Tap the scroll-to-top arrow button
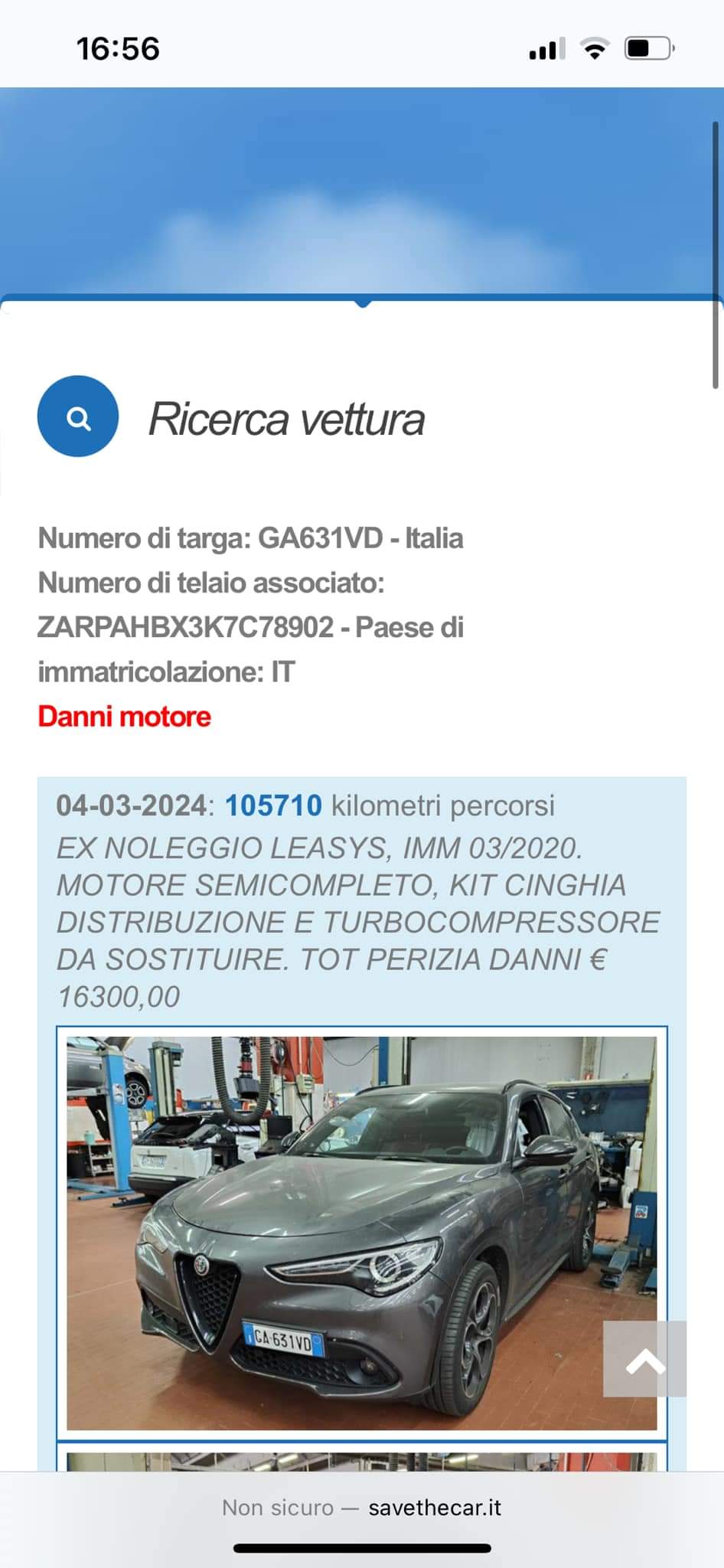This screenshot has height=1568, width=724. (x=644, y=1358)
